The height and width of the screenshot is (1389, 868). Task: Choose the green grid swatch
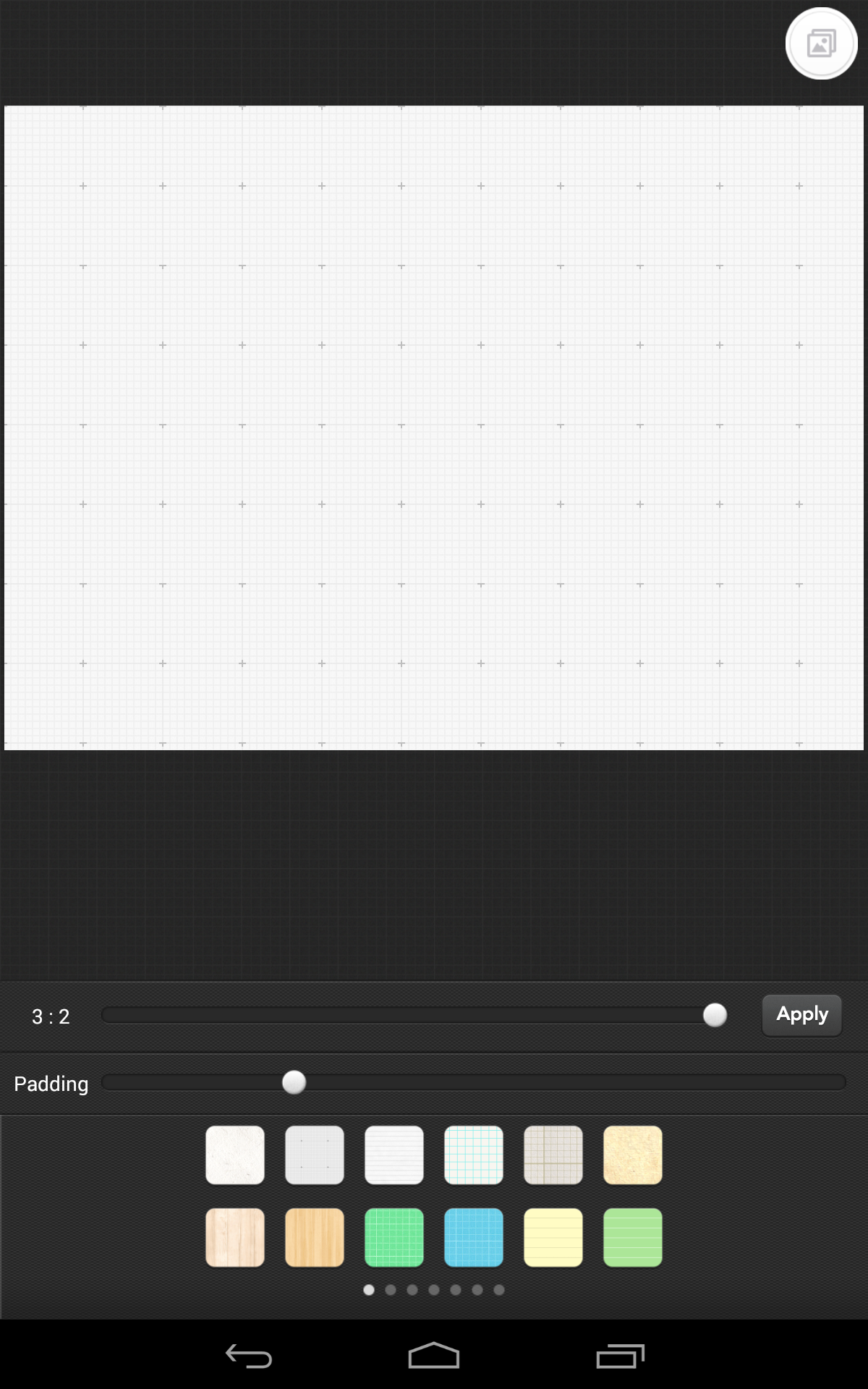(x=394, y=1237)
